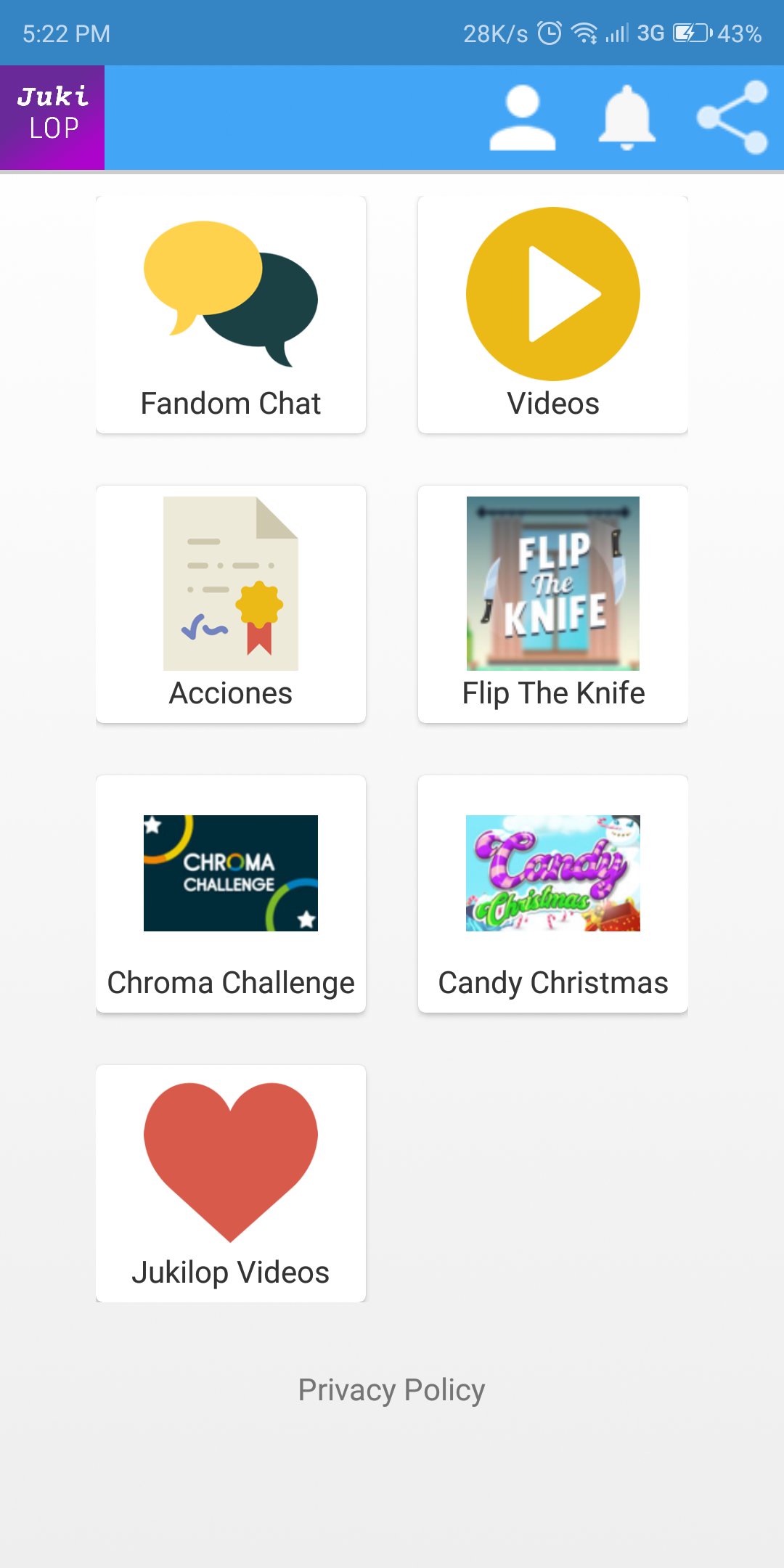Launch Chroma Challenge from its thumbnail
The image size is (784, 1568).
click(230, 875)
